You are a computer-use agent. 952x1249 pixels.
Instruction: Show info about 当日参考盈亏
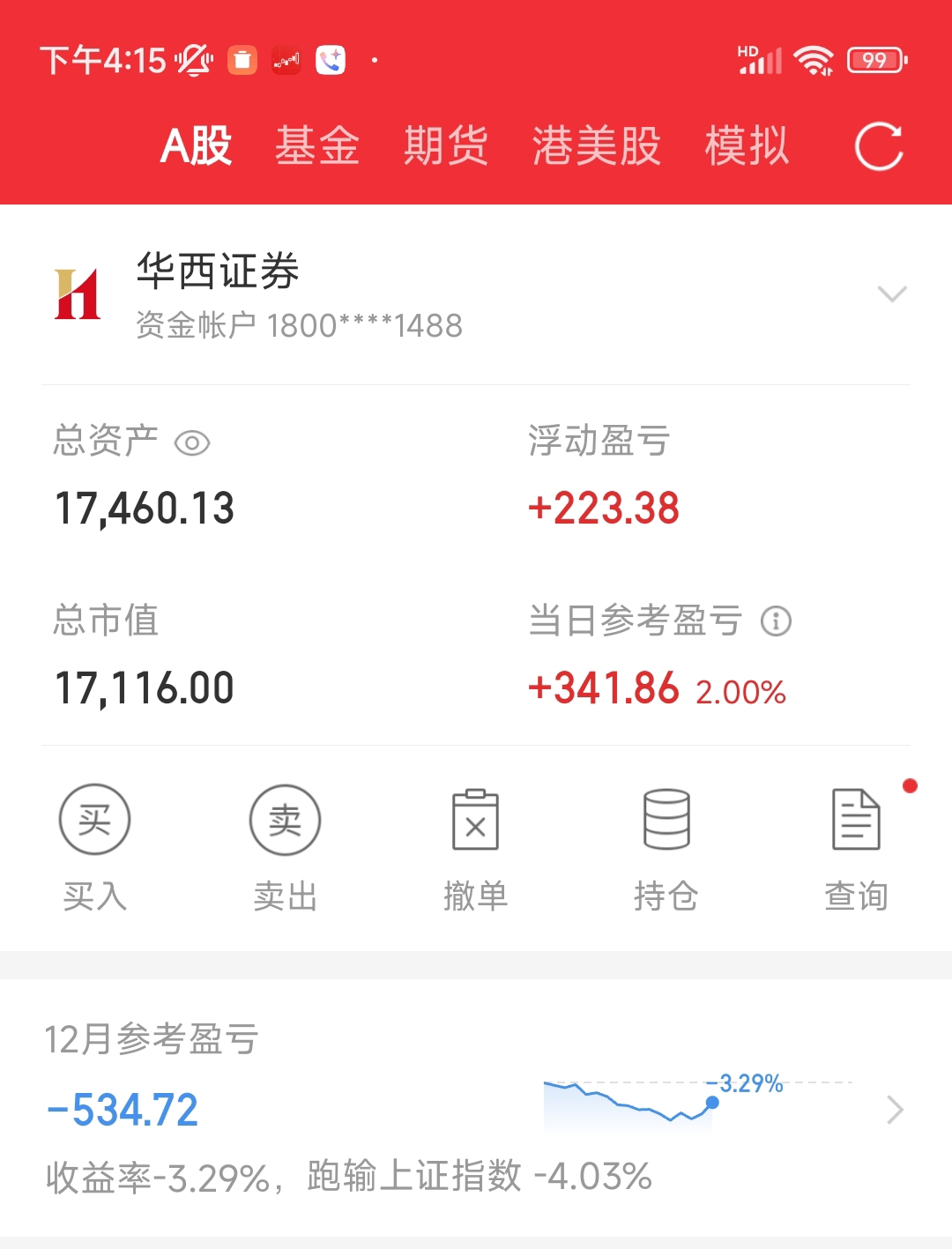tap(776, 621)
